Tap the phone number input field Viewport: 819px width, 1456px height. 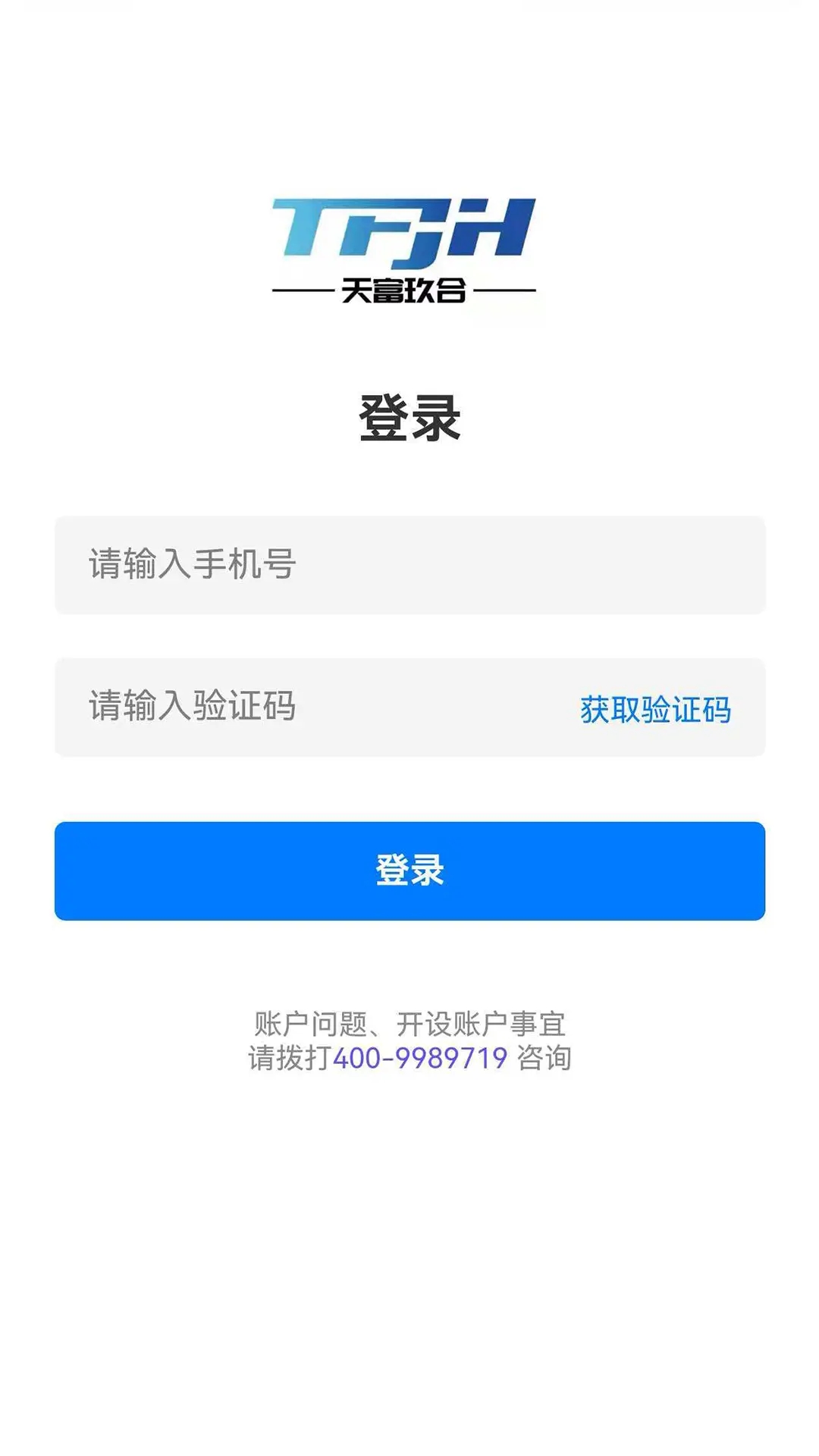(409, 565)
